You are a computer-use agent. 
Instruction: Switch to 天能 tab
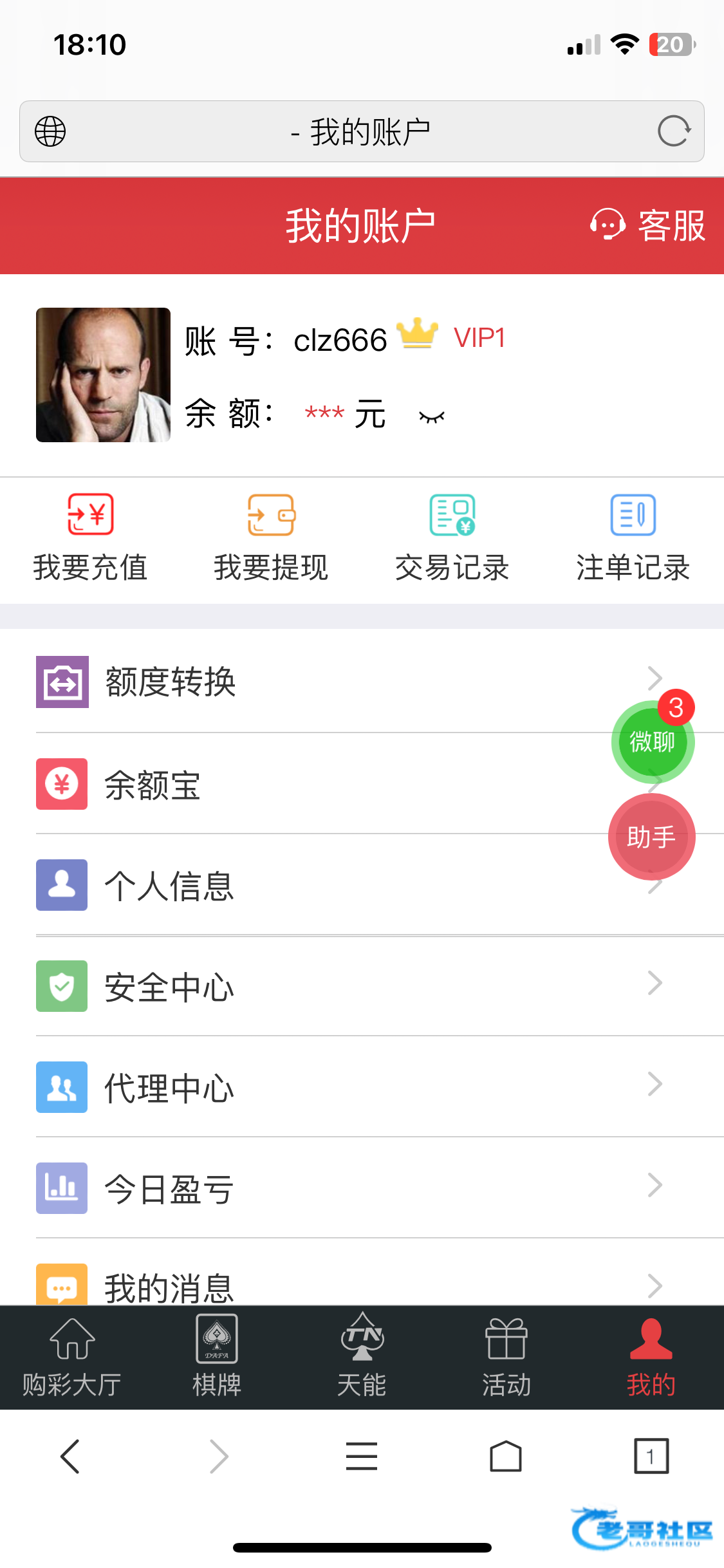pyautogui.click(x=362, y=1358)
